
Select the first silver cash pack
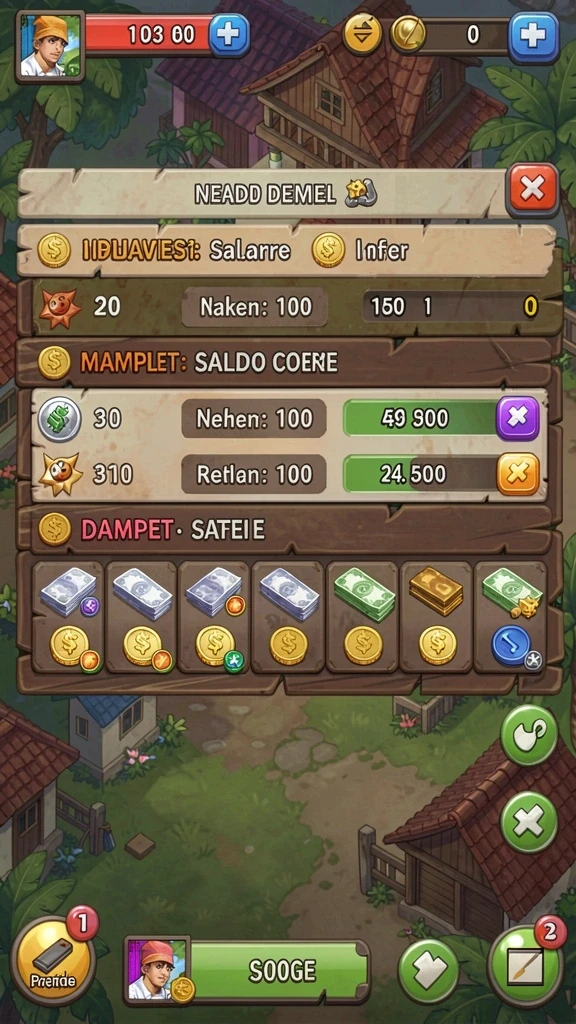(x=69, y=616)
